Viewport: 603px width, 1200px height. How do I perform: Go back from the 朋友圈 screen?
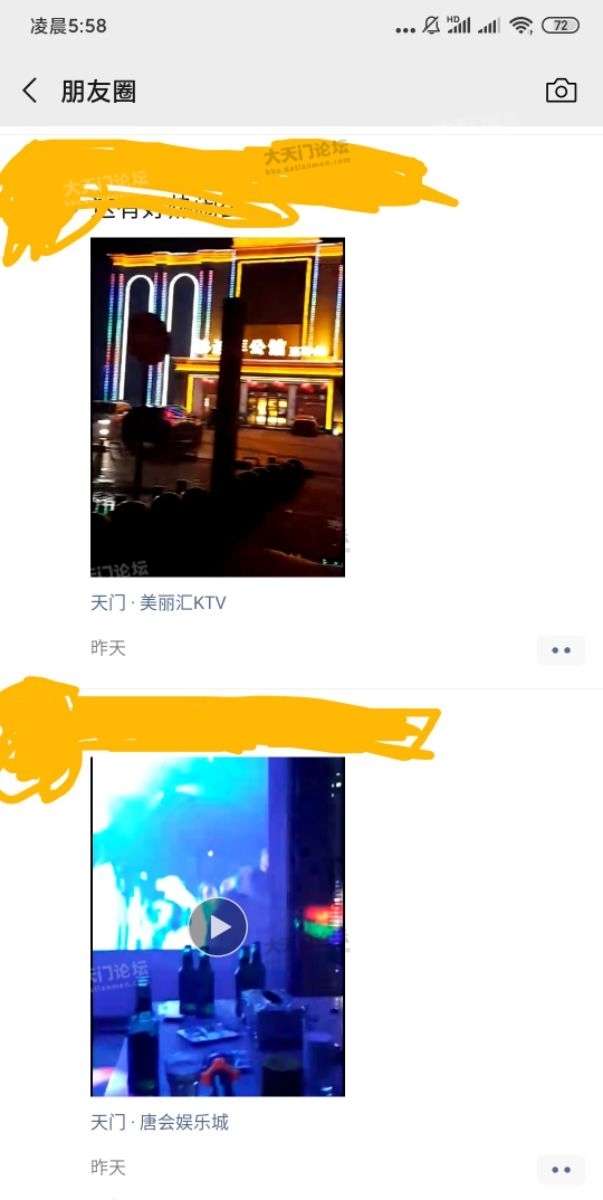30,91
